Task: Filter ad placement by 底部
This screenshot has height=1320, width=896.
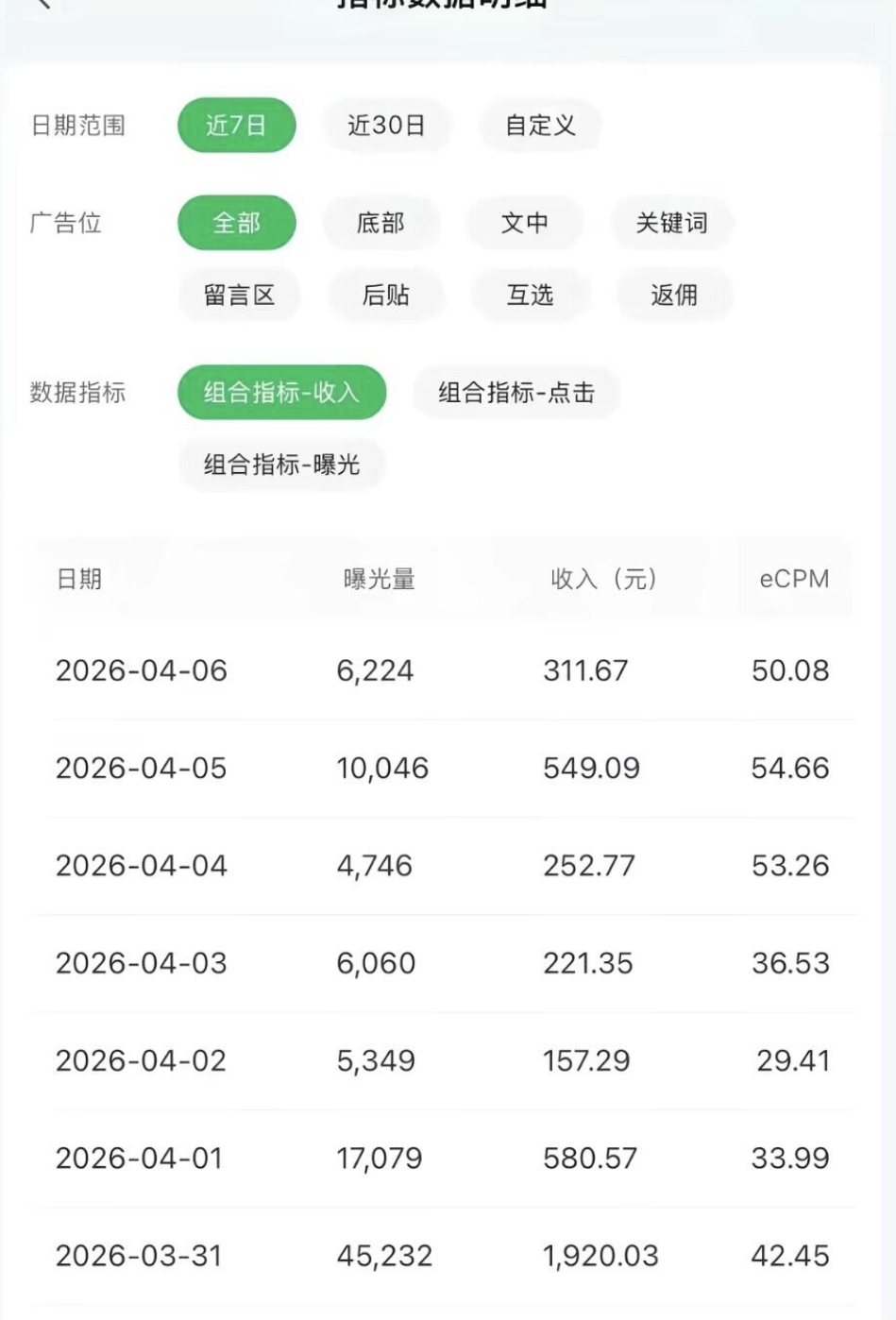Action: (x=380, y=223)
